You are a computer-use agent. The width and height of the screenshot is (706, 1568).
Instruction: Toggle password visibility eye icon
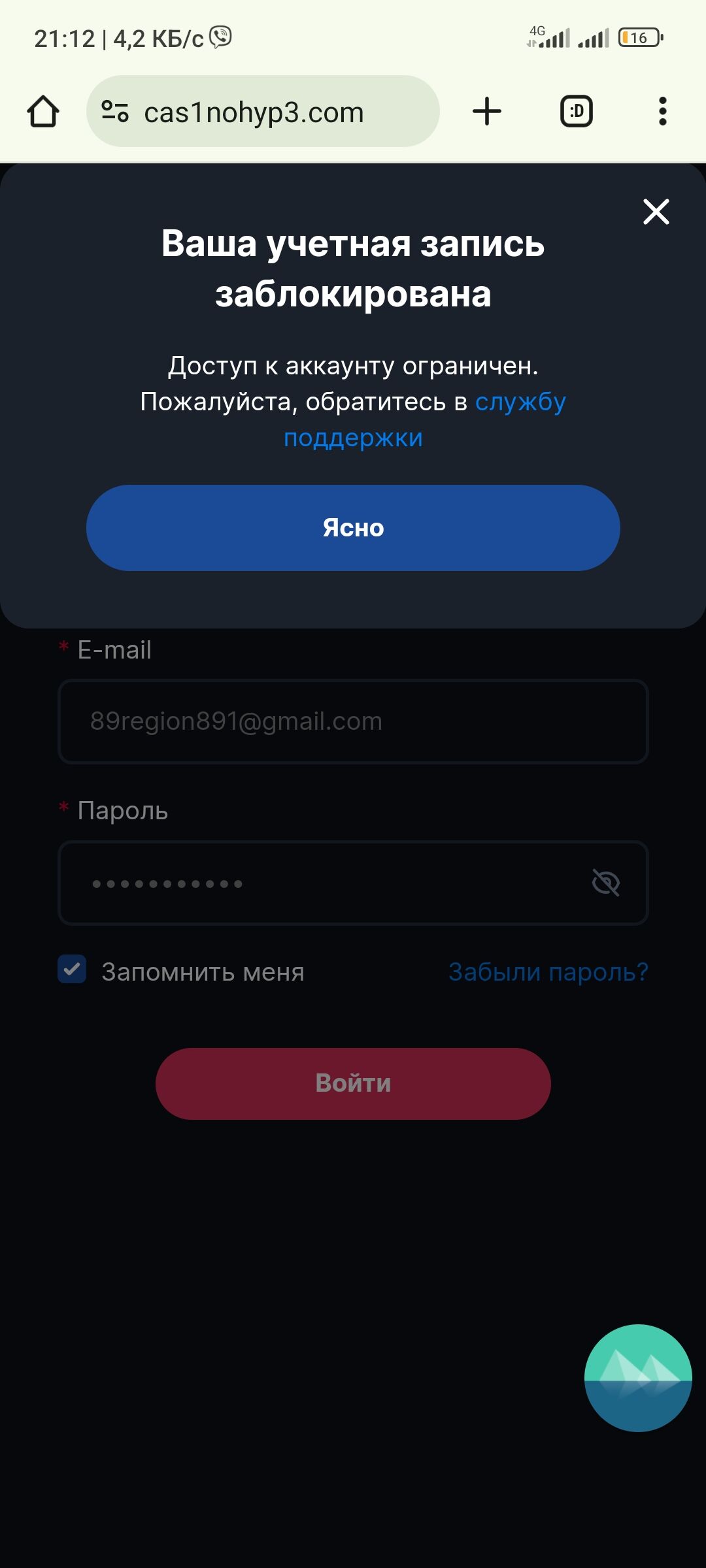(x=605, y=883)
